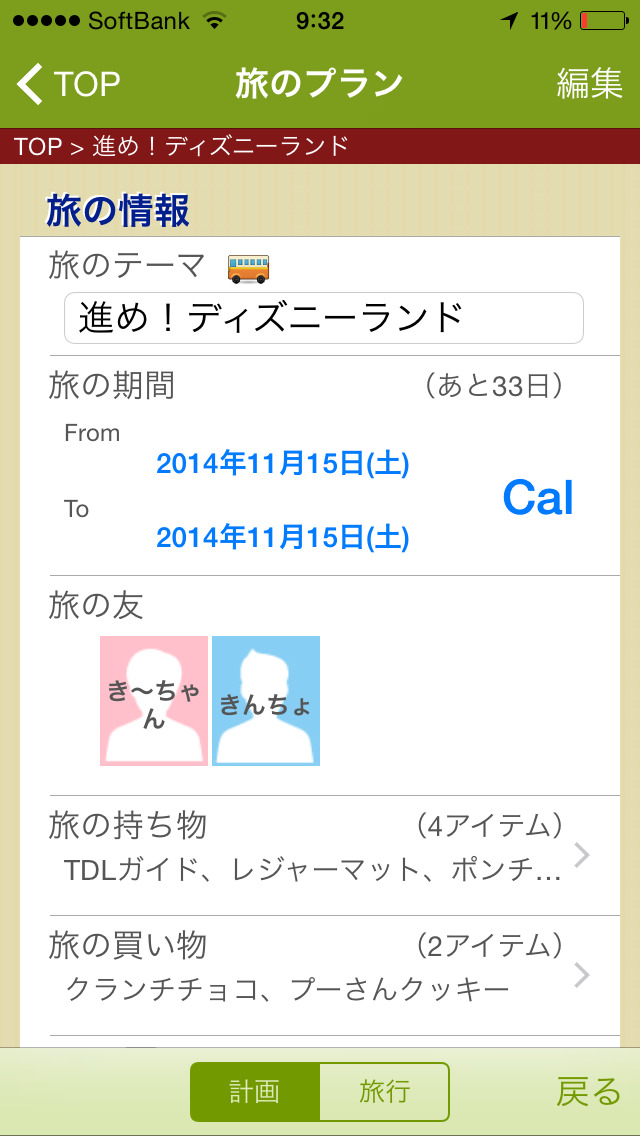Viewport: 640px width, 1136px height.
Task: Tap 編集 to edit the trip plan
Action: (x=589, y=84)
